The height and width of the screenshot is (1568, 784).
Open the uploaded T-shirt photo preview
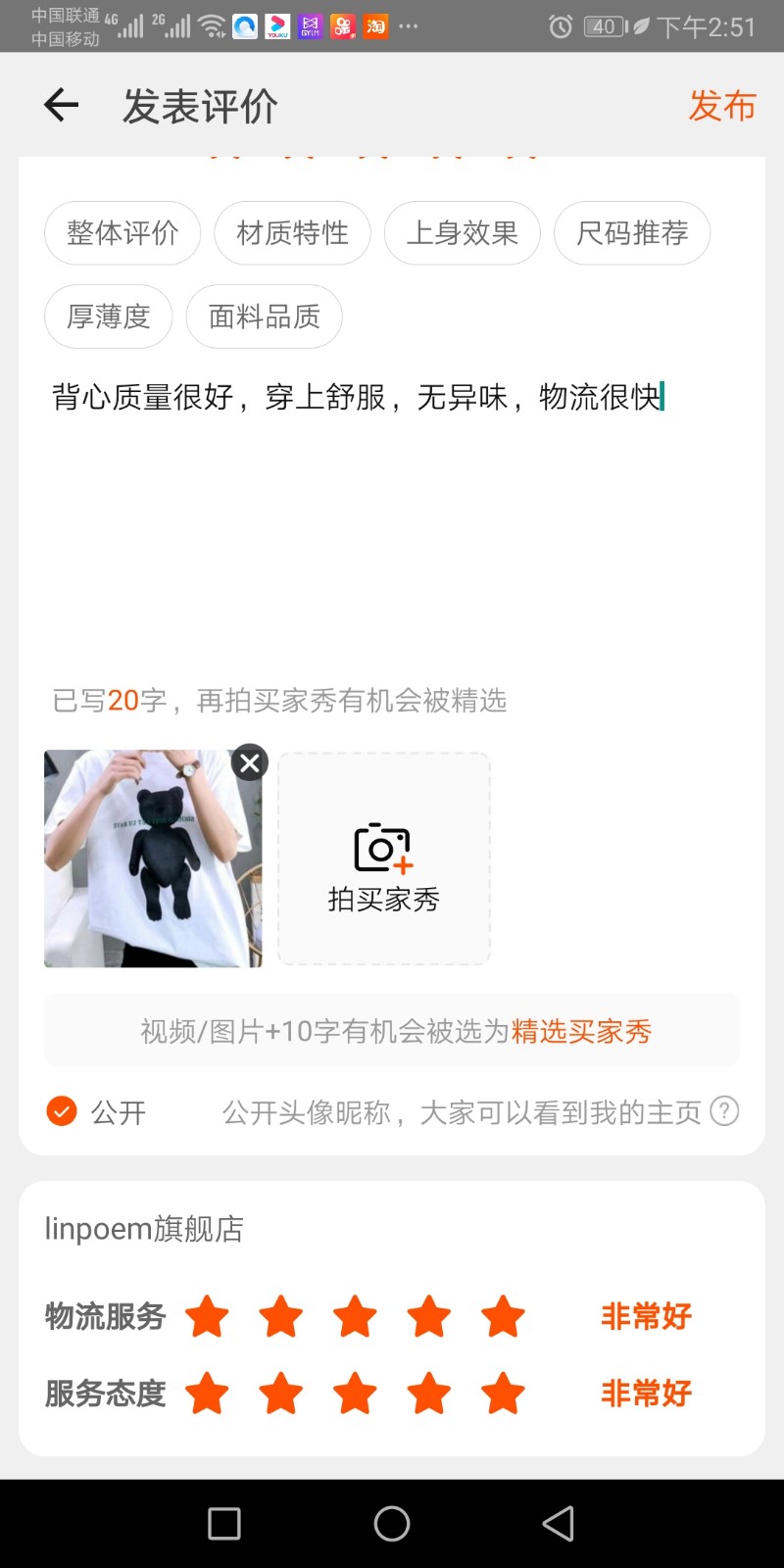tap(153, 858)
